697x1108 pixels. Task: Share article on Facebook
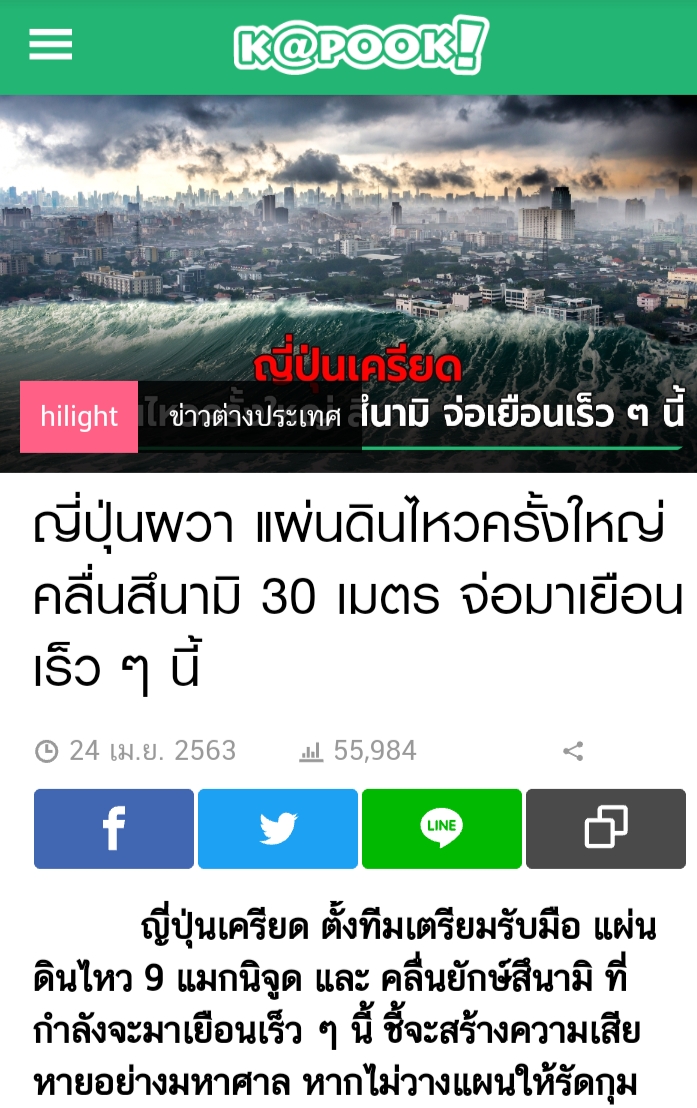[x=114, y=828]
